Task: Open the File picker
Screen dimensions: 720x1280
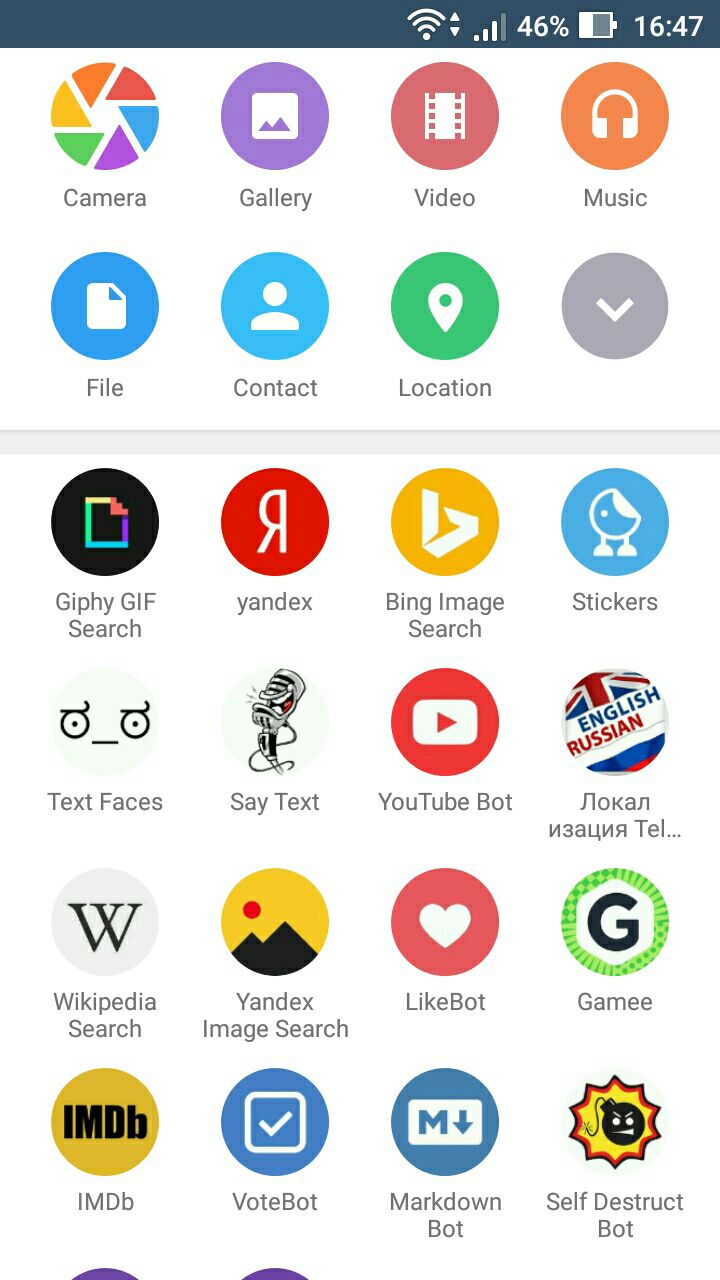Action: pyautogui.click(x=105, y=306)
